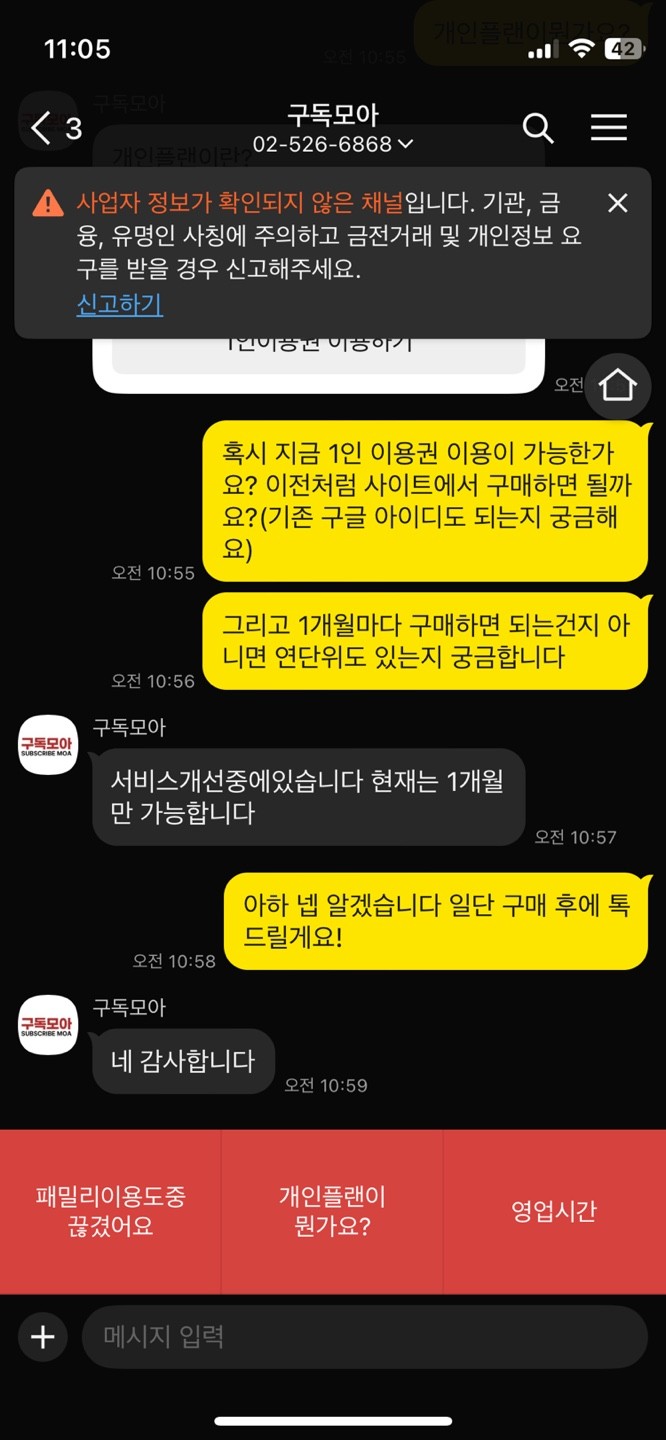Dismiss the unverified business warning banner
The height and width of the screenshot is (1440, 666).
[618, 203]
